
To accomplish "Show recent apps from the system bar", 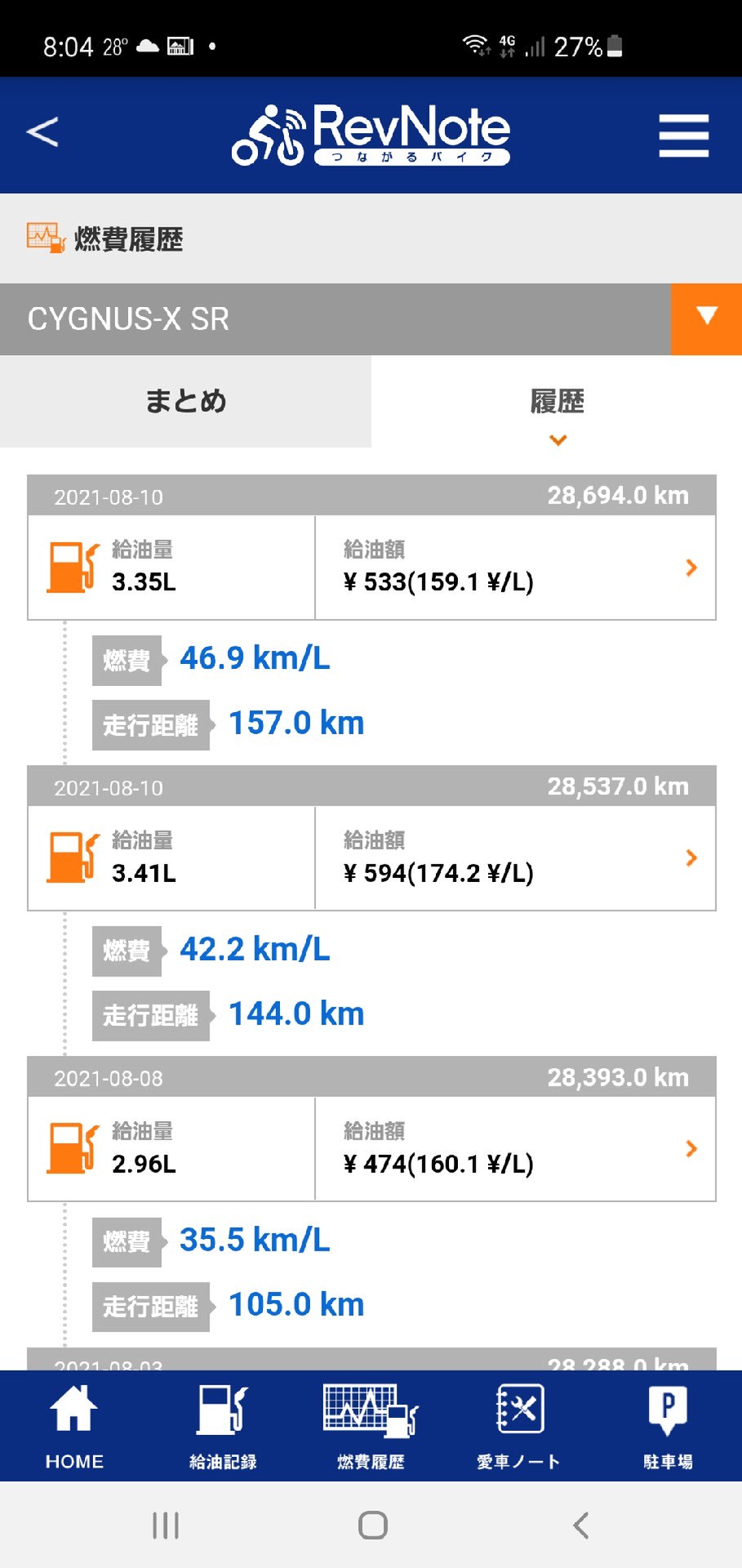I will 166,1525.
